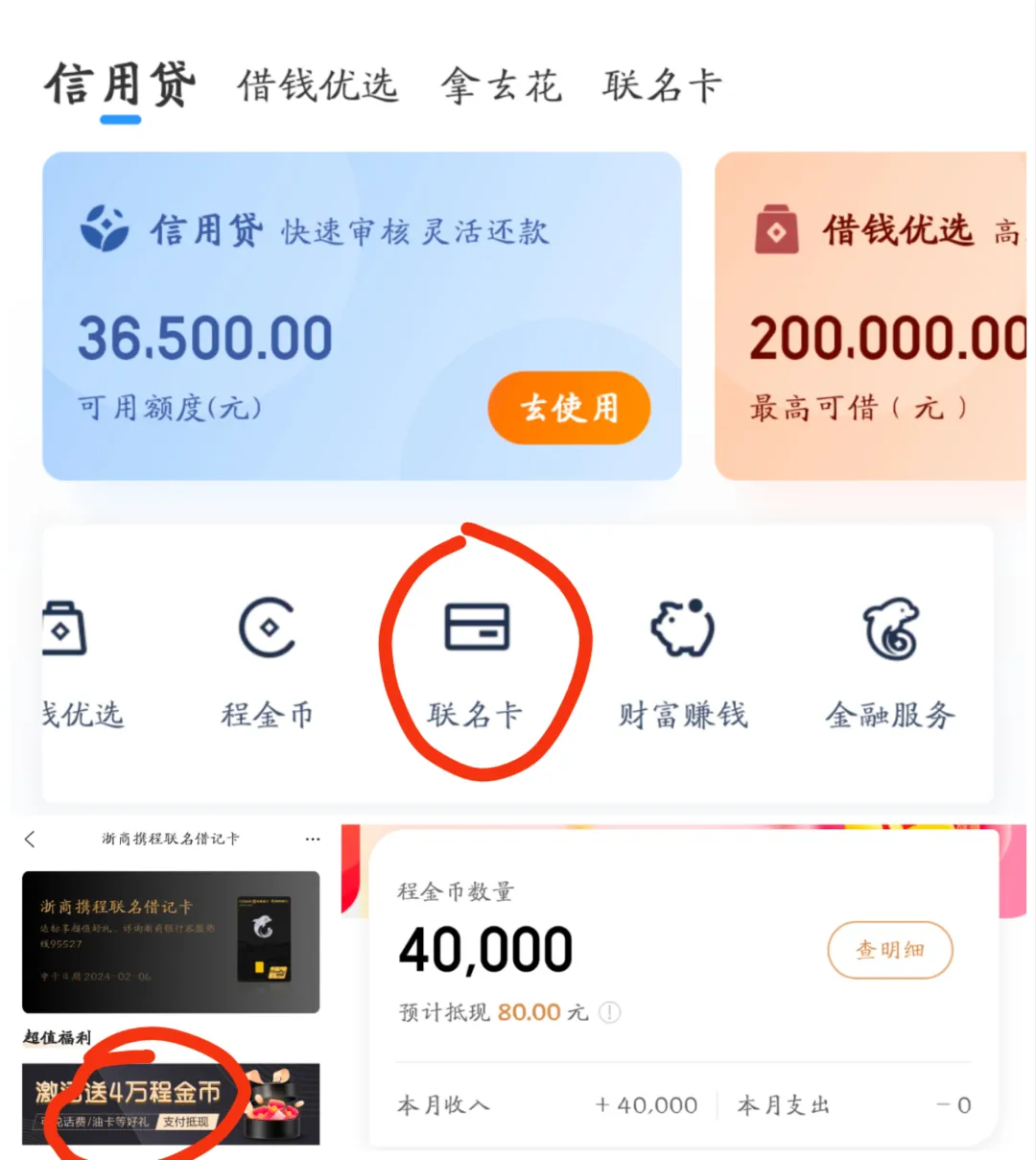The width and height of the screenshot is (1036, 1160).
Task: Select the 借钱优选 wallet icon in quick menu
Action: (64, 628)
